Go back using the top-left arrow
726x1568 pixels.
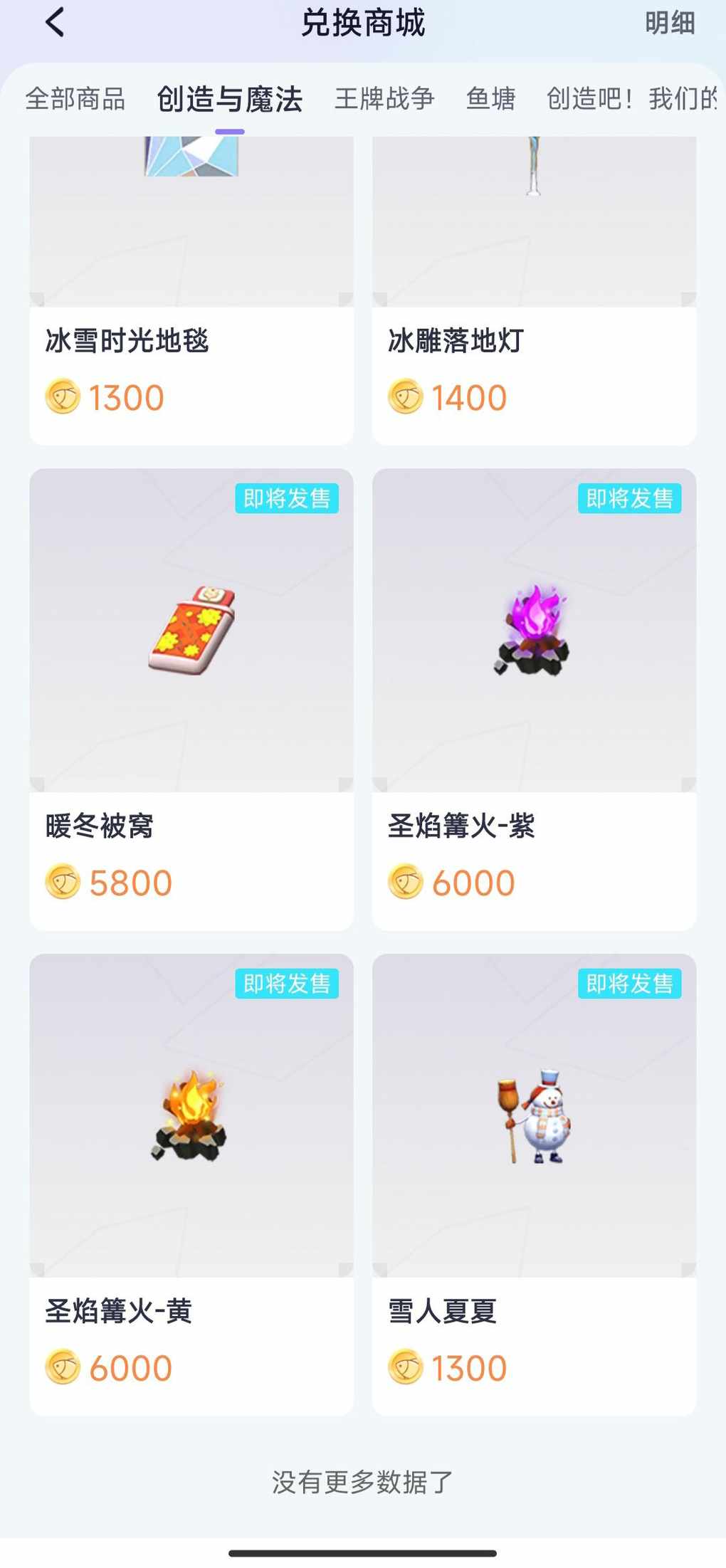click(55, 22)
